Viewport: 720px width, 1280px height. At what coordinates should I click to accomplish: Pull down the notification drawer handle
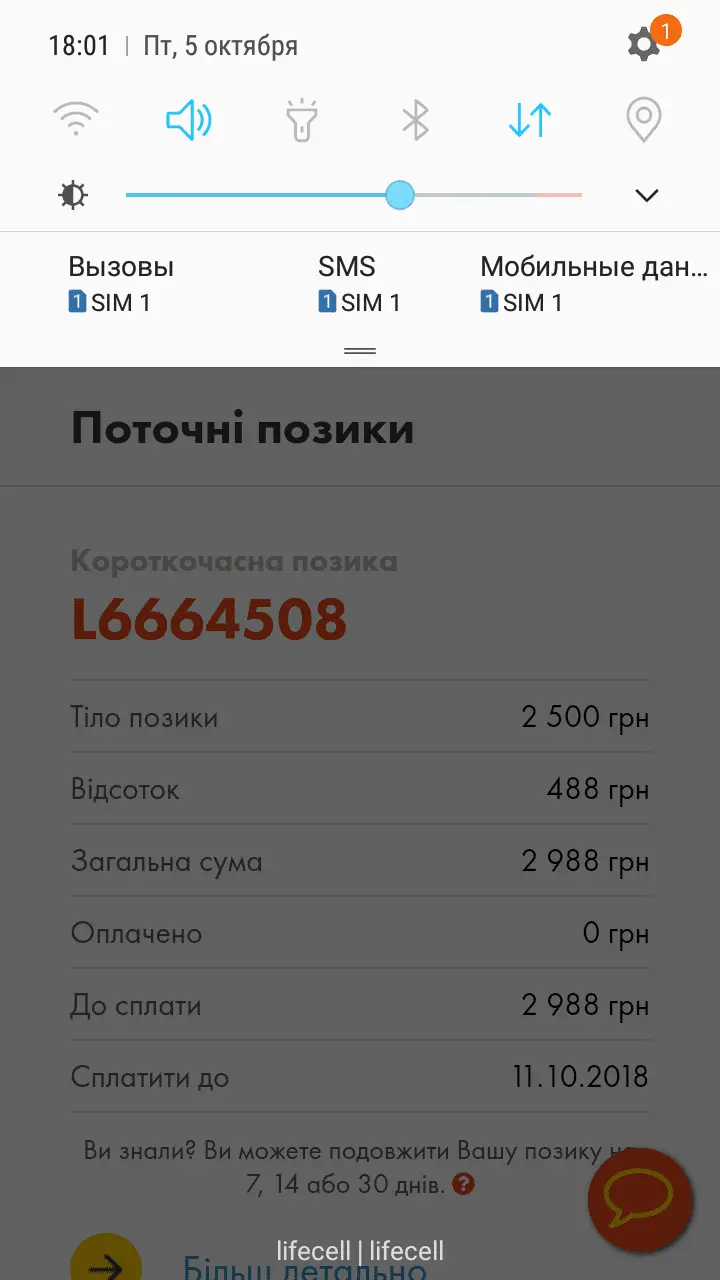coord(359,351)
